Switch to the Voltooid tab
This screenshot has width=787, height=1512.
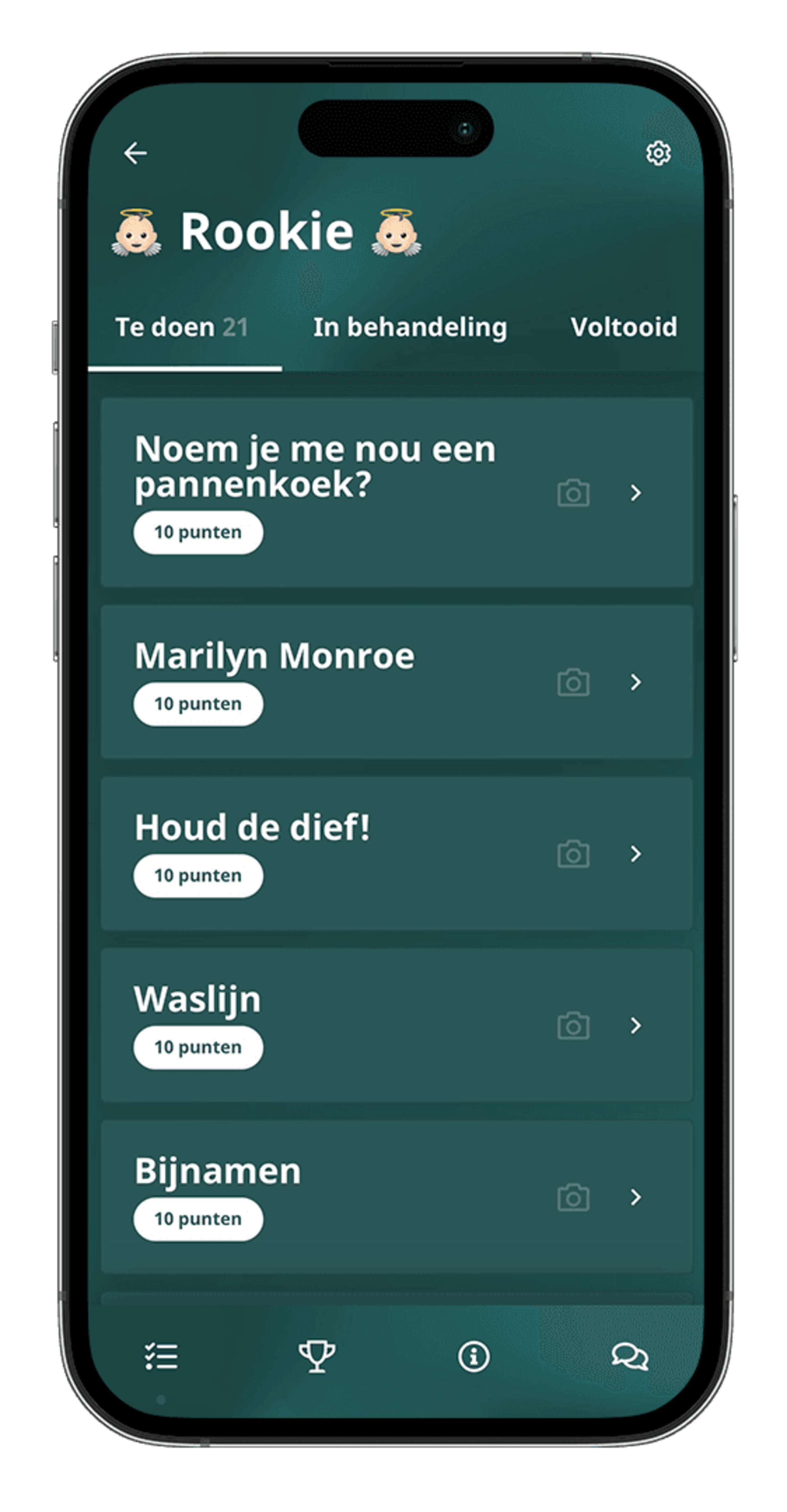coord(623,327)
